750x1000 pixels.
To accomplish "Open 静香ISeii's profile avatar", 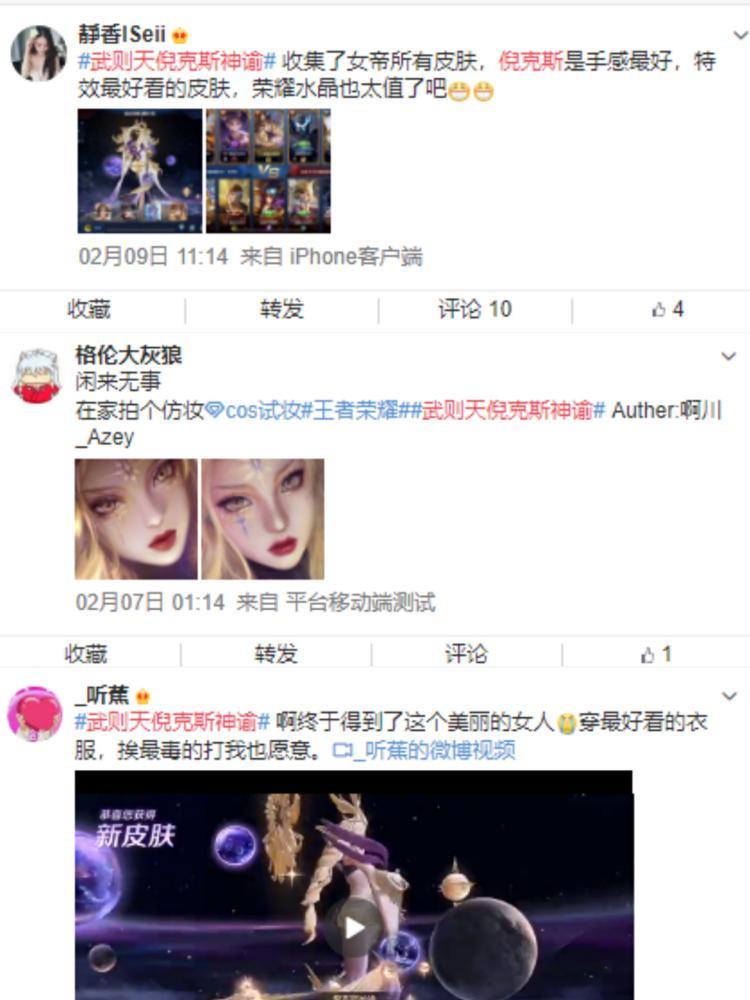I will [x=38, y=52].
